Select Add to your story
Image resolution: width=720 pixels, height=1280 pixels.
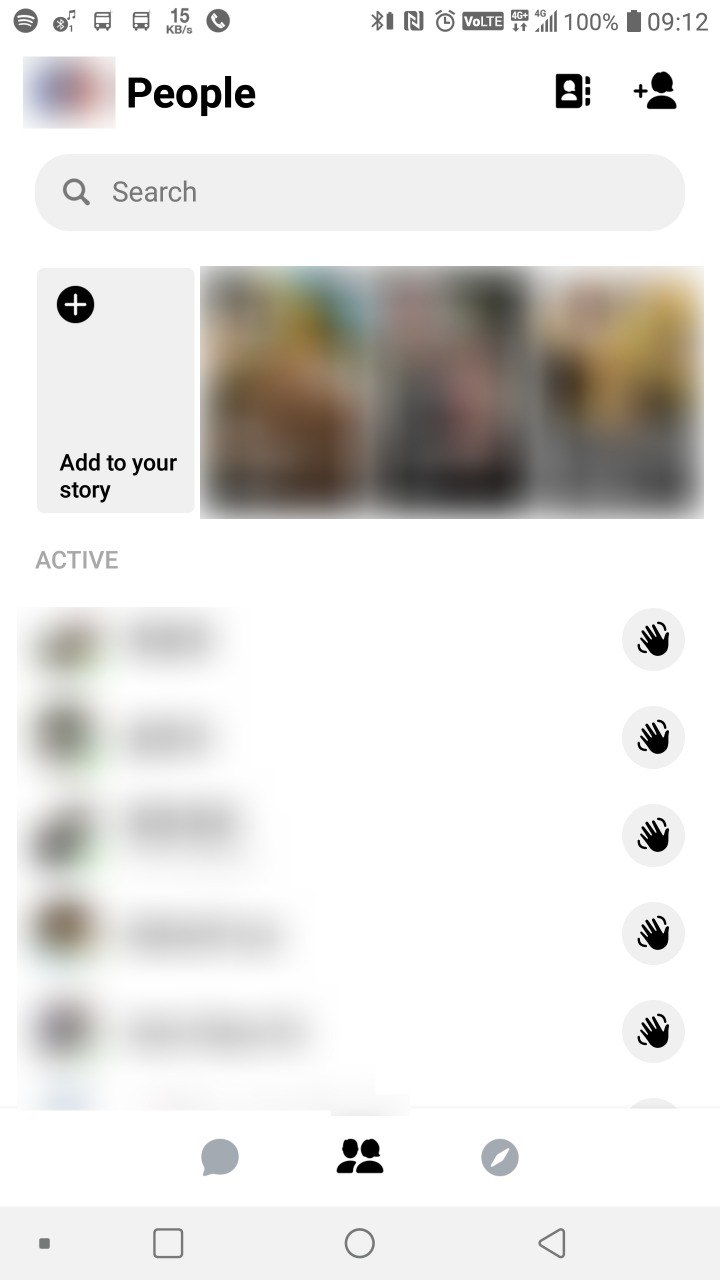116,390
